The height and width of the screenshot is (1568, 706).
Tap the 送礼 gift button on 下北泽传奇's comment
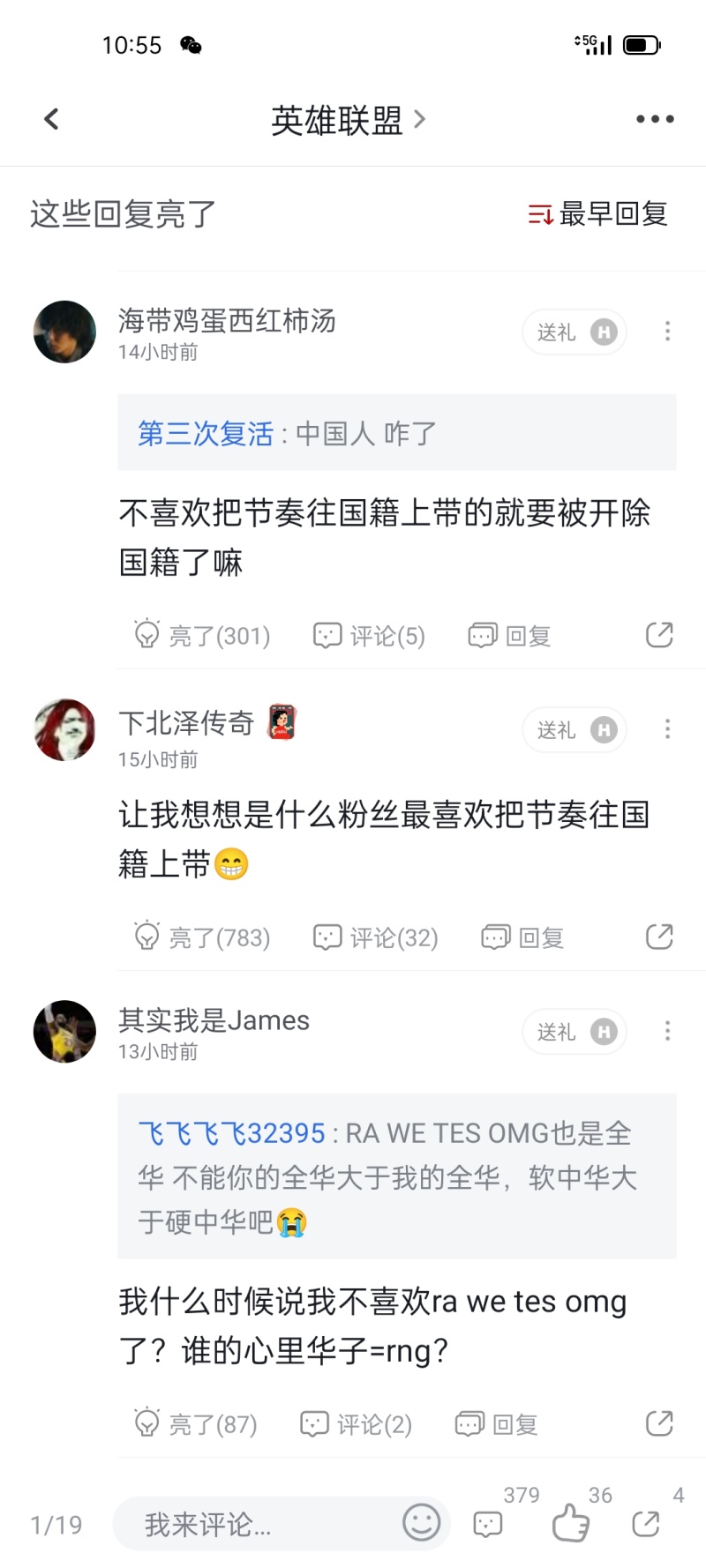tap(574, 729)
